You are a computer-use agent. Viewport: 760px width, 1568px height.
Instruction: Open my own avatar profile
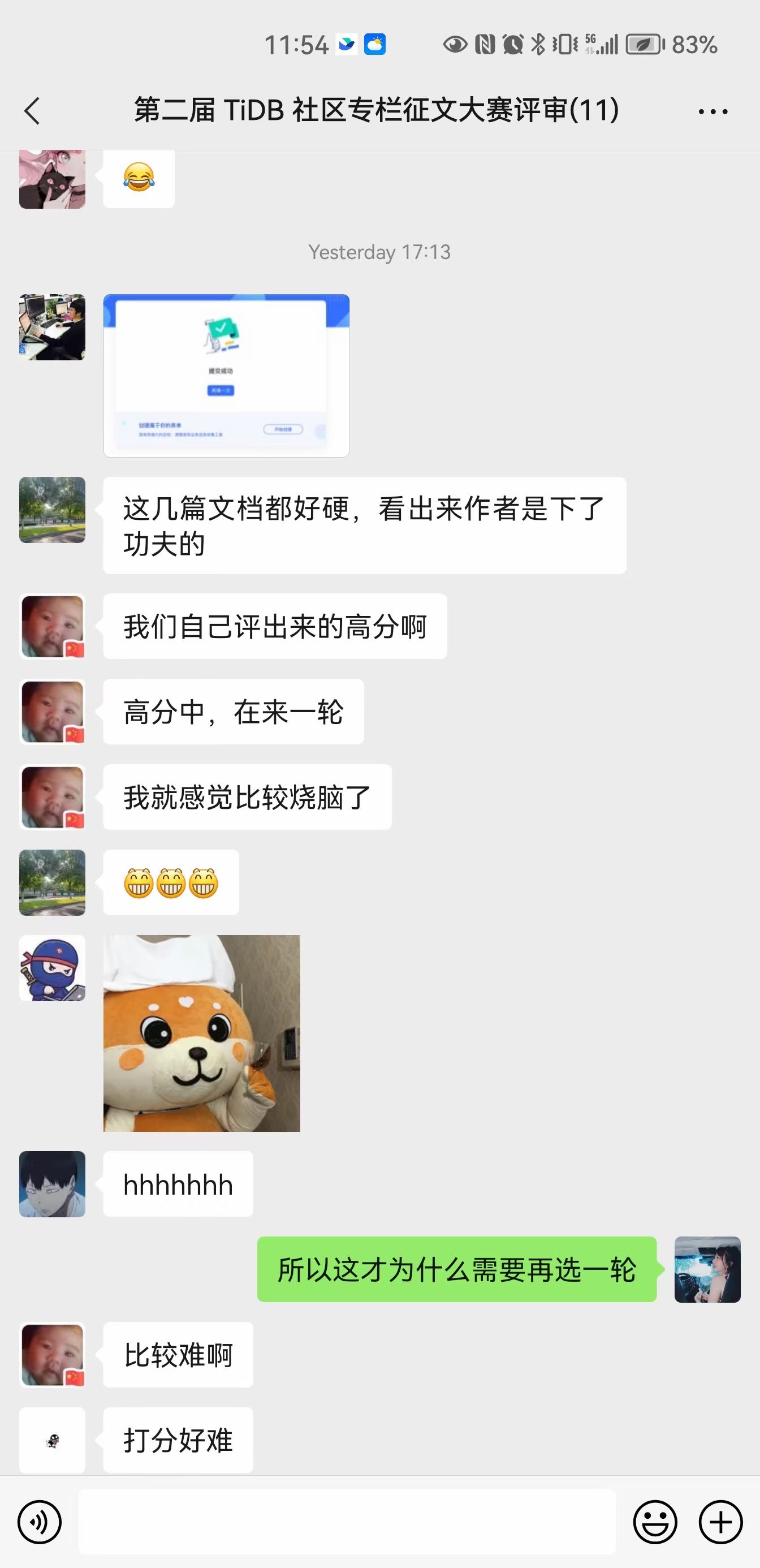[707, 1269]
